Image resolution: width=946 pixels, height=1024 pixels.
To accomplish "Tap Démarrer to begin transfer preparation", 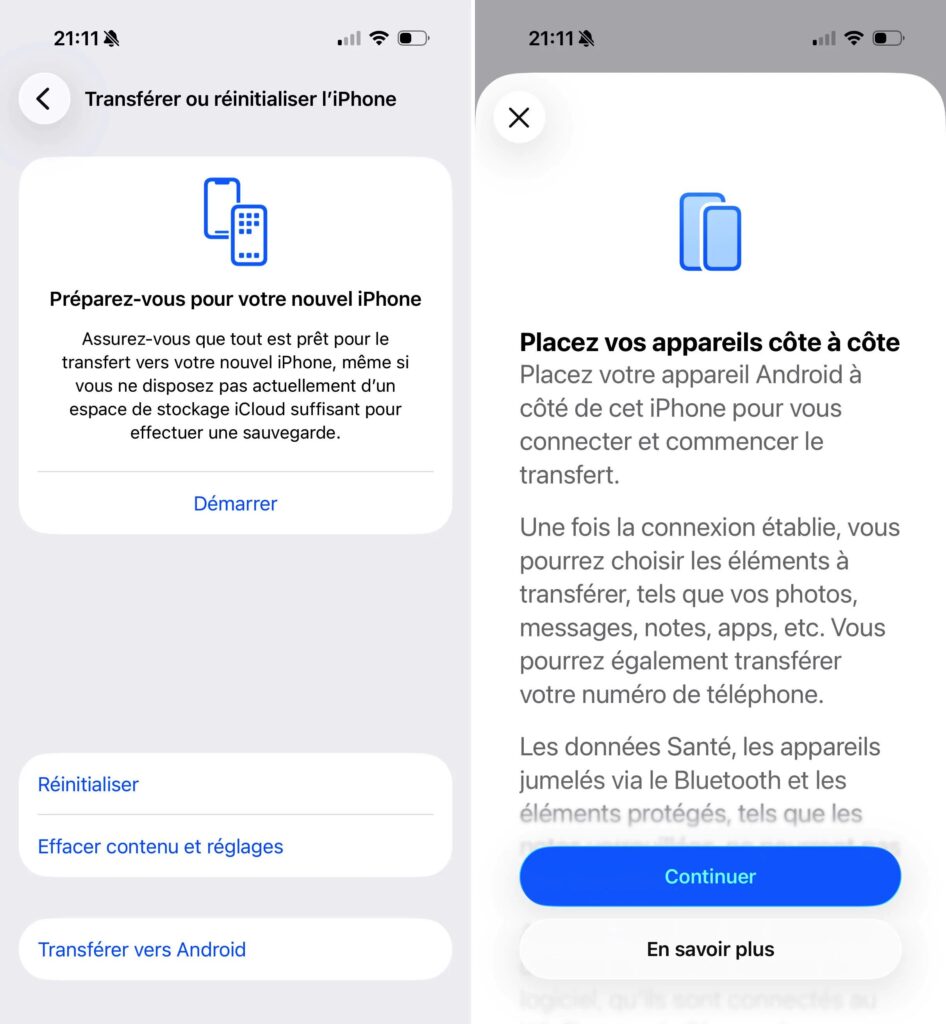I will pos(235,504).
